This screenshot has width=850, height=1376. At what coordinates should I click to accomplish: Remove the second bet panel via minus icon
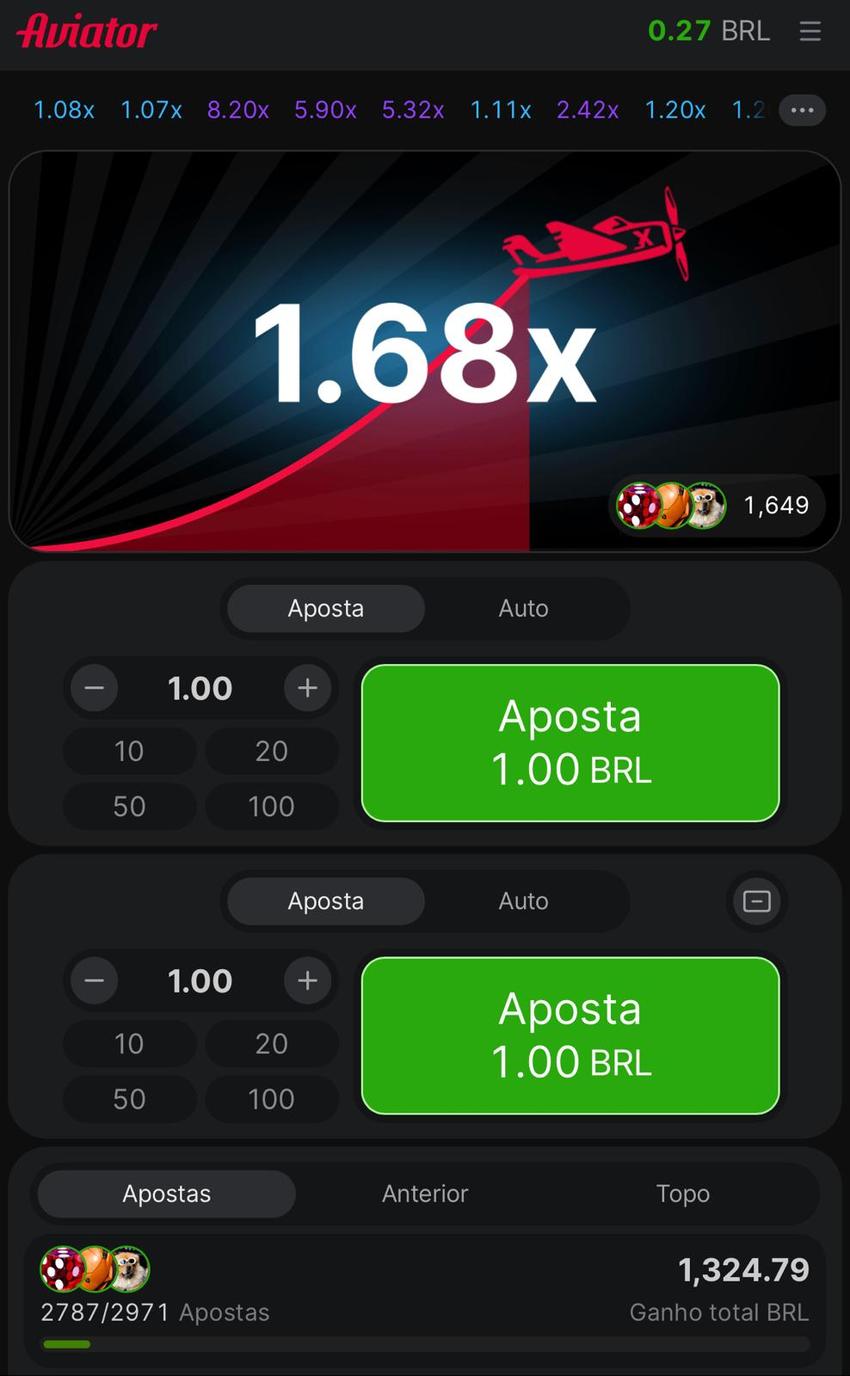coord(757,901)
